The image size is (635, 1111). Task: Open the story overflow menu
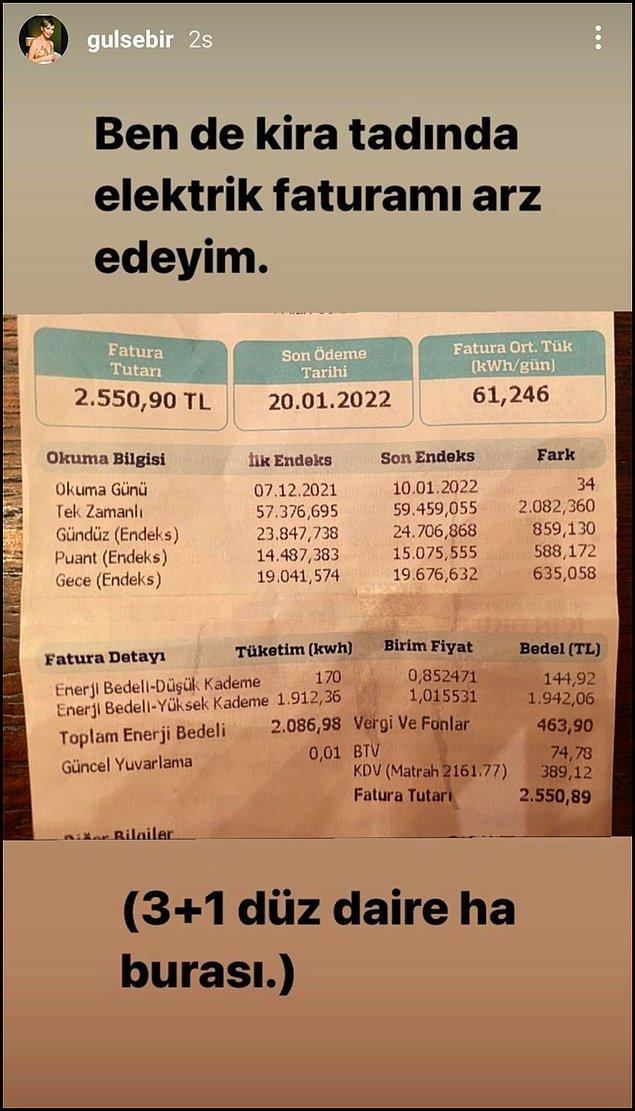click(x=598, y=38)
